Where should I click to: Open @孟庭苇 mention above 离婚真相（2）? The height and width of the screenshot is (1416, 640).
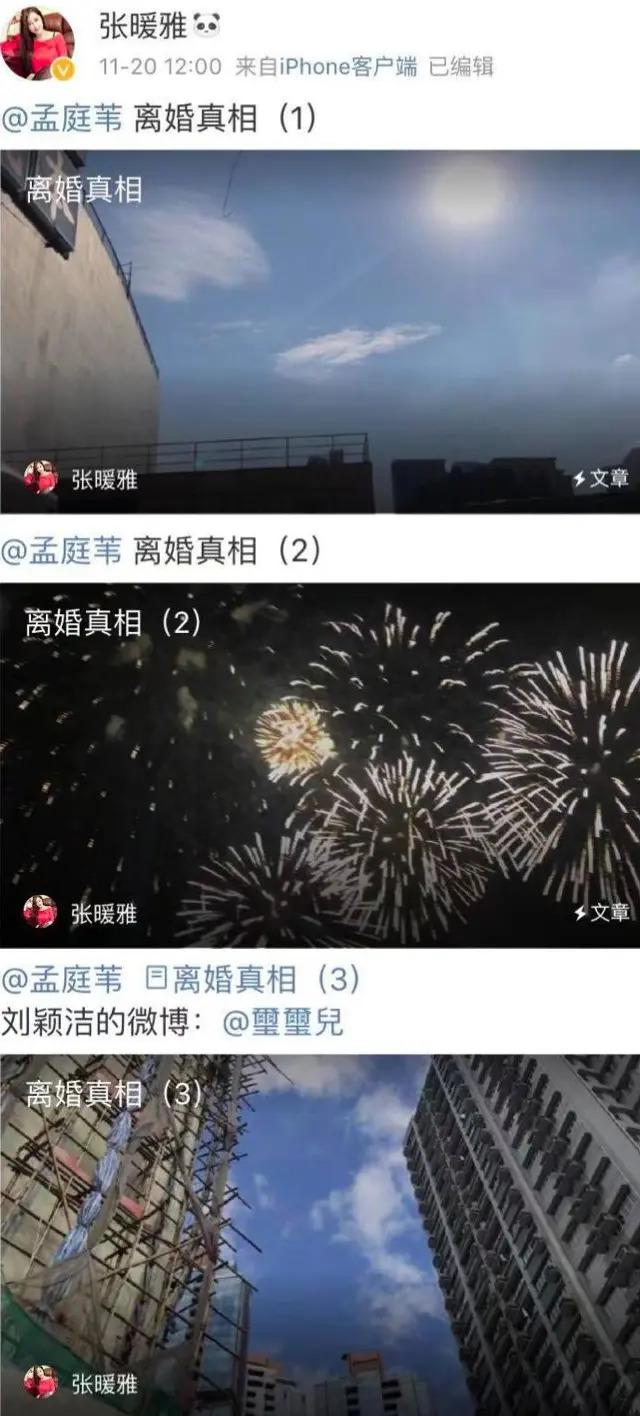(x=62, y=551)
